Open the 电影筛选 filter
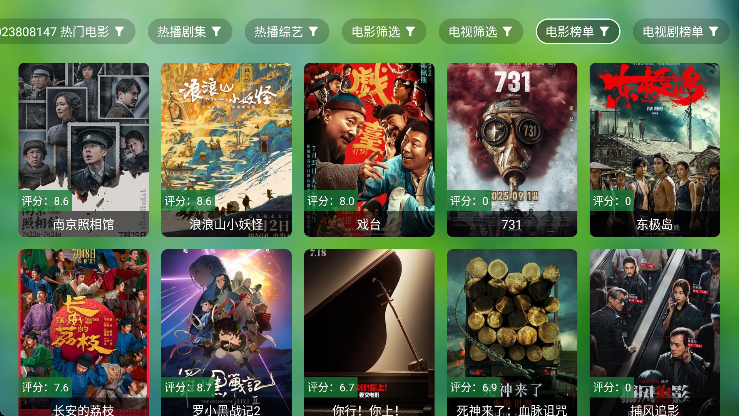The width and height of the screenshot is (739, 416). [384, 32]
